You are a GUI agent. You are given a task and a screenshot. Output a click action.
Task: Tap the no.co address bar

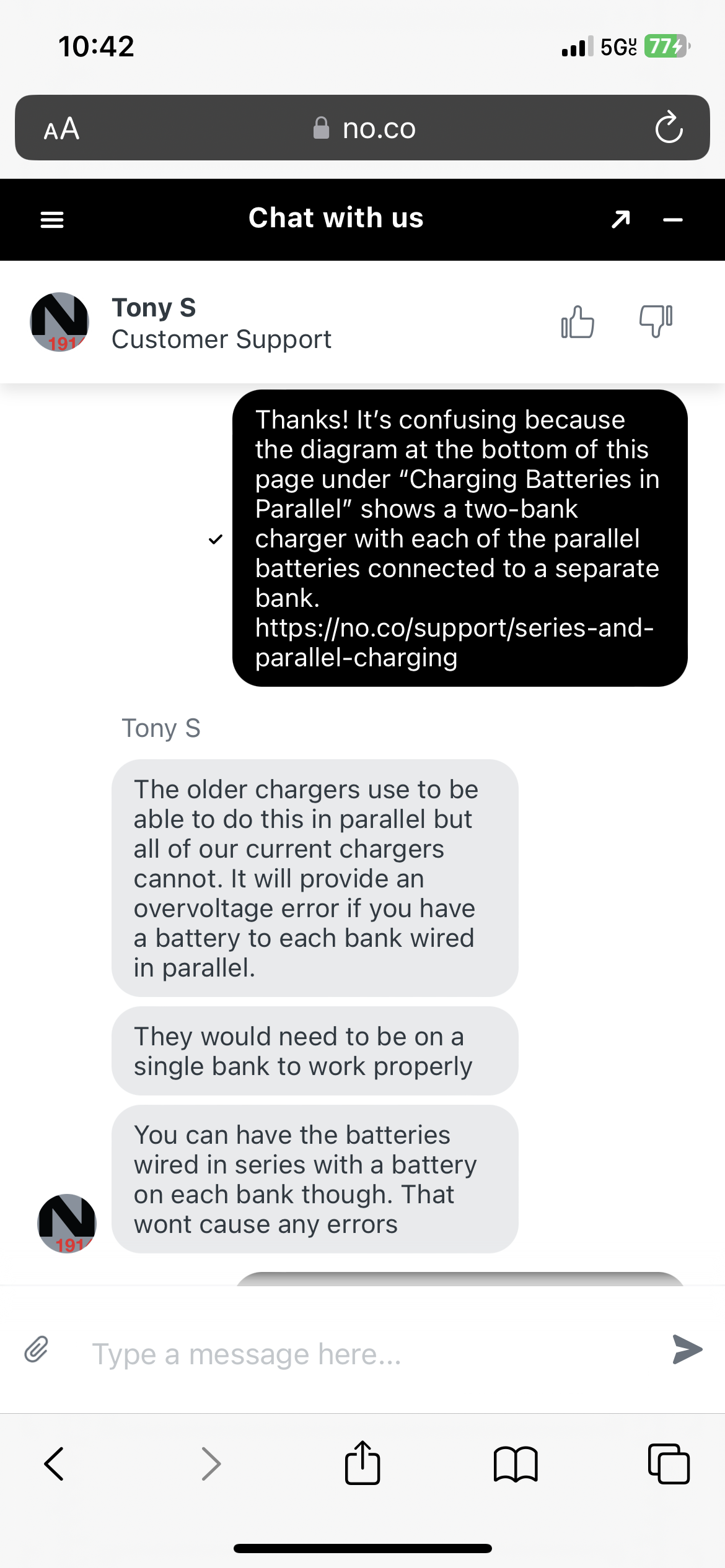point(363,128)
